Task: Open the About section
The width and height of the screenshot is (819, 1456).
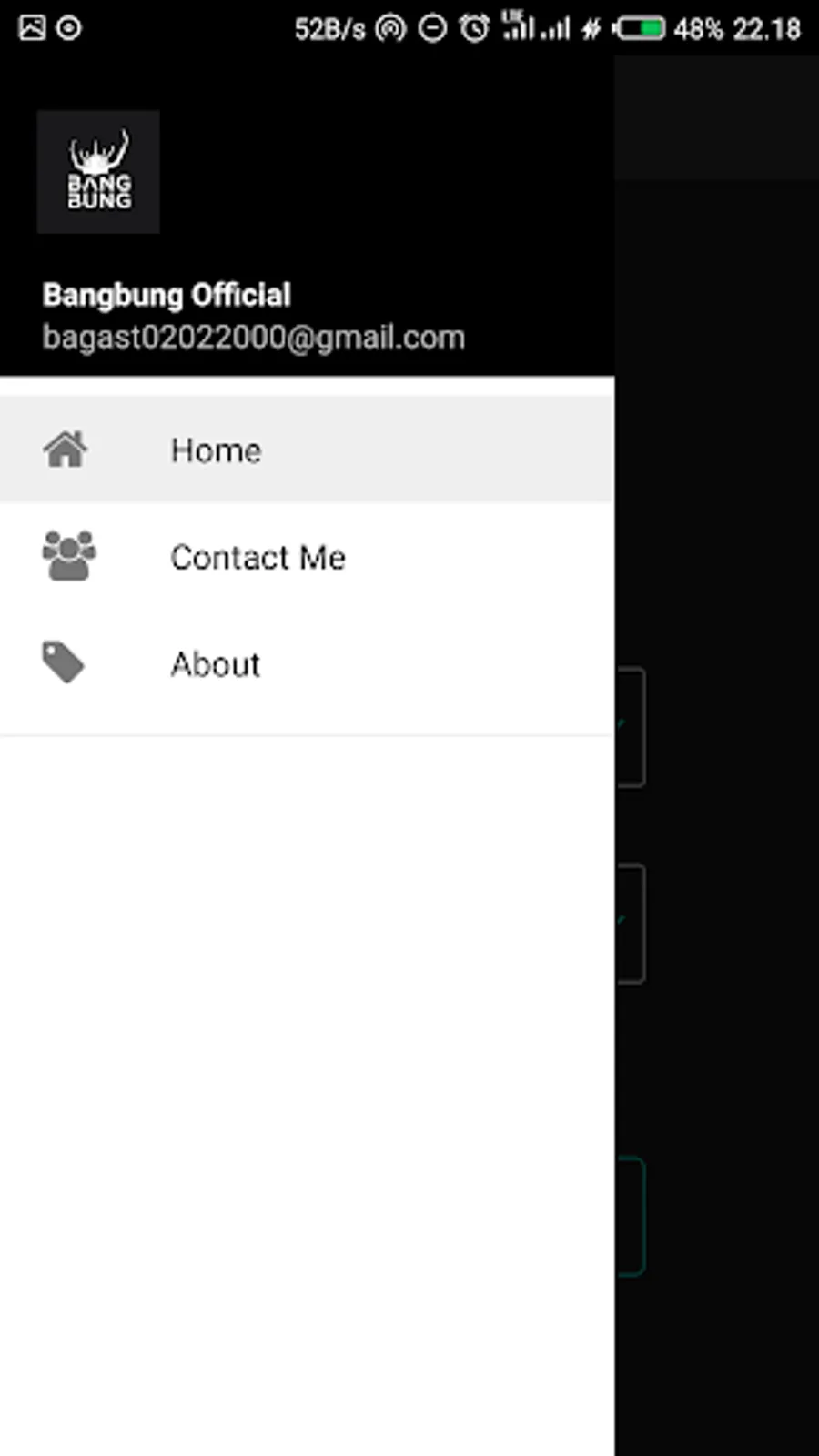Action: (x=307, y=663)
